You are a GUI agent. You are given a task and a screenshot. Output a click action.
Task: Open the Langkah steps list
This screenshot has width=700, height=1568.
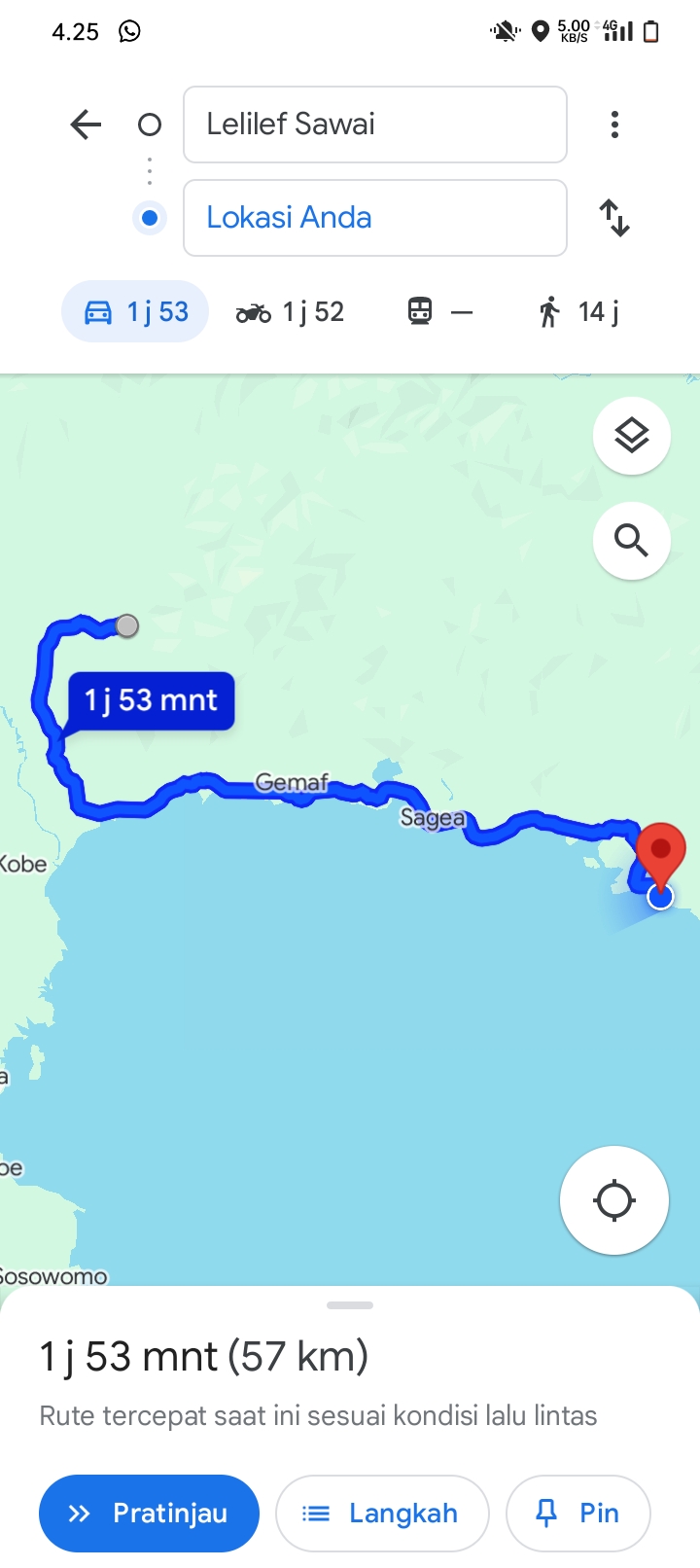click(x=382, y=1514)
